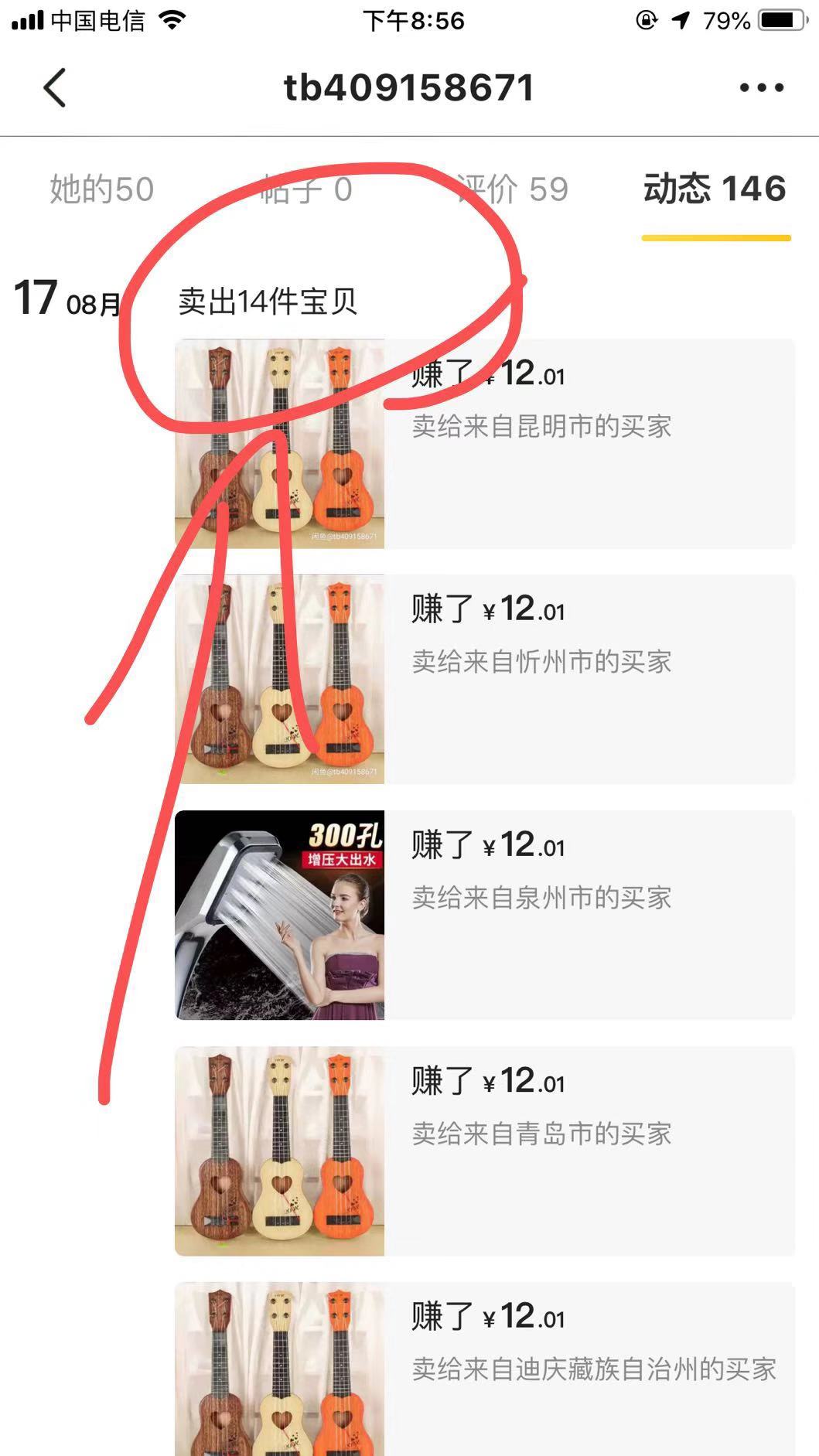
Task: Tap the cellular signal indicator
Action: click(23, 20)
